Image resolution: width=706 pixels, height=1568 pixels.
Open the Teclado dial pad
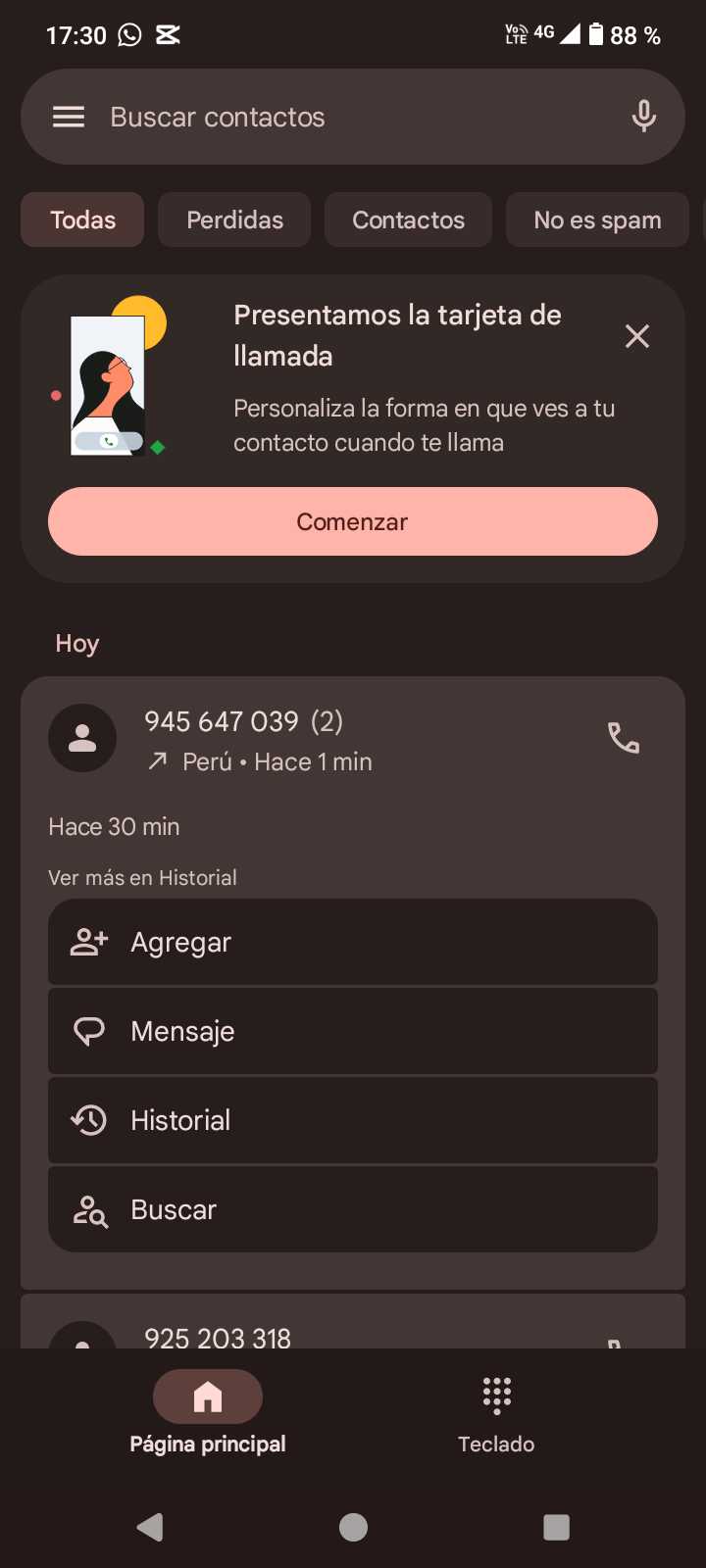point(496,1412)
